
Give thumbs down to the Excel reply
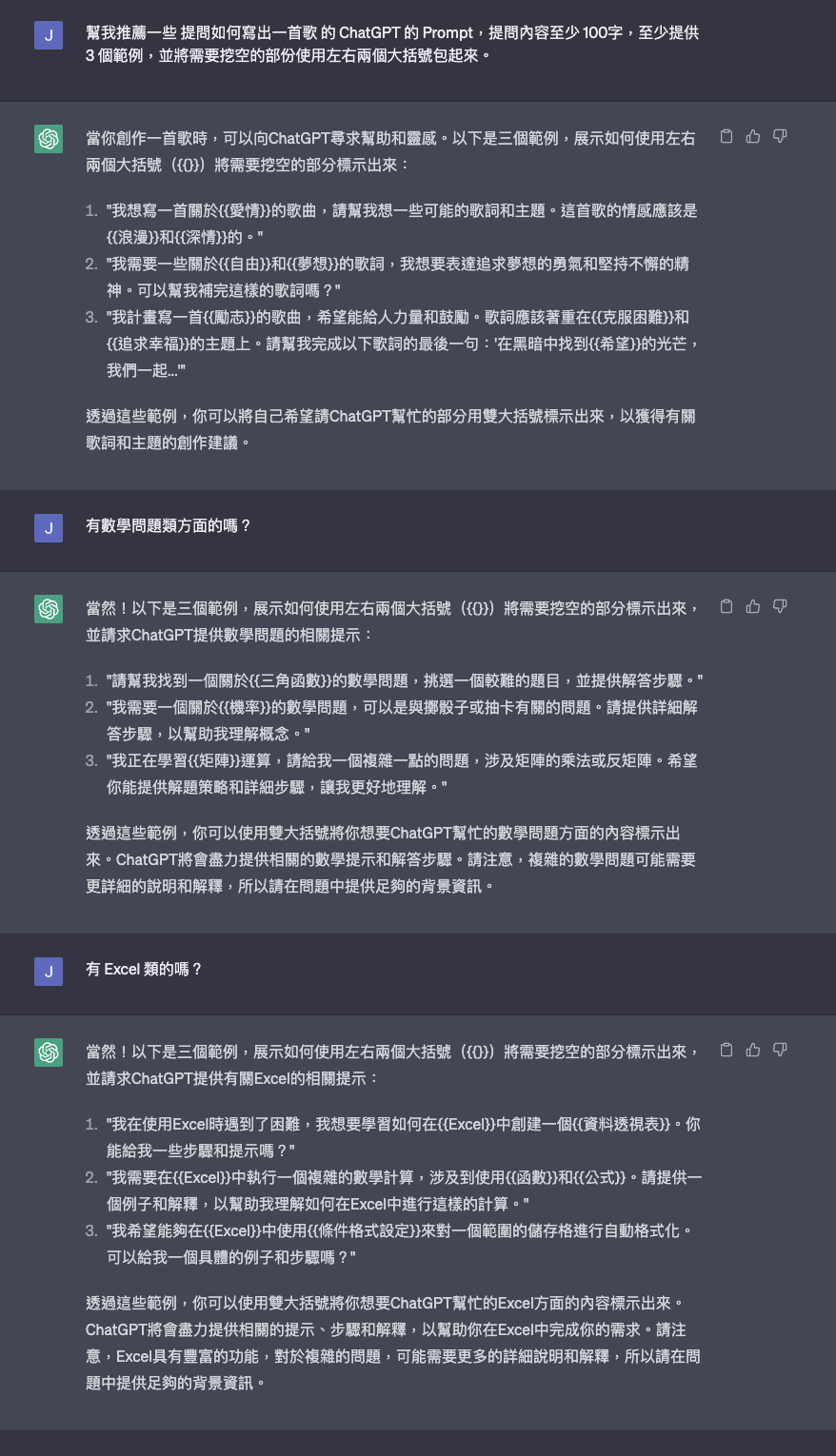tap(780, 1050)
